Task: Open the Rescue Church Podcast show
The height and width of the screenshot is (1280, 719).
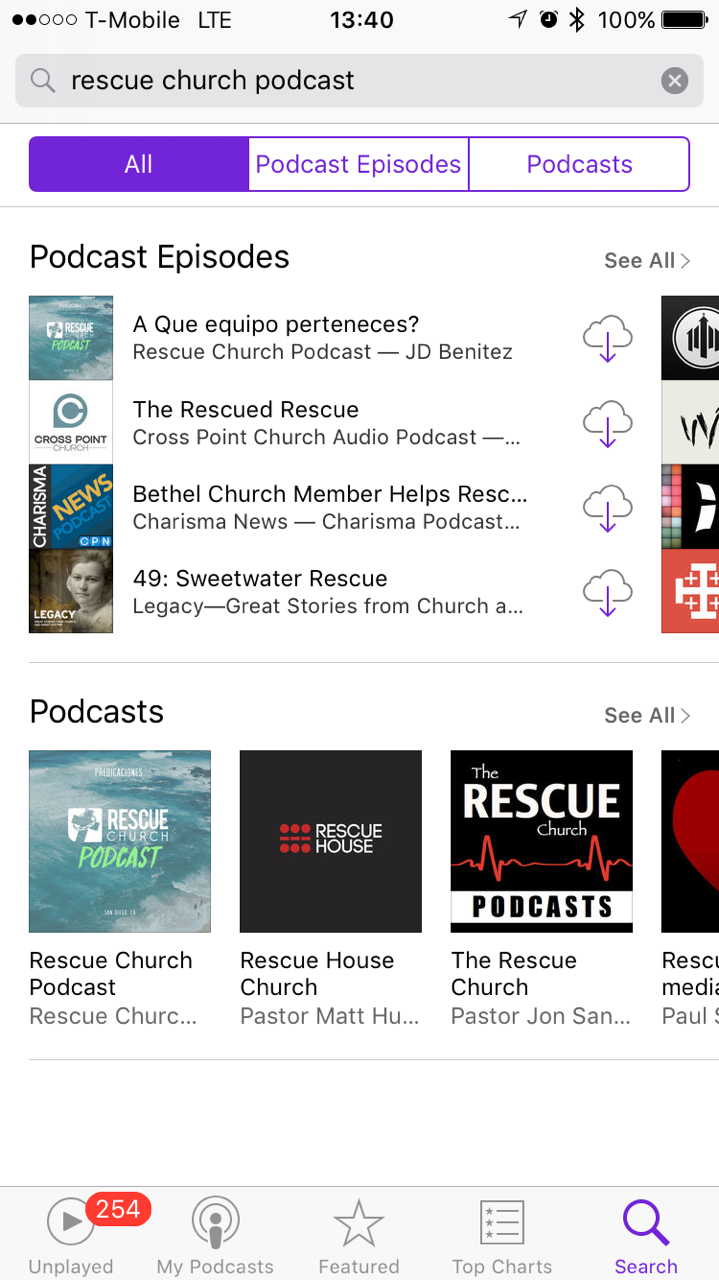Action: pos(120,889)
